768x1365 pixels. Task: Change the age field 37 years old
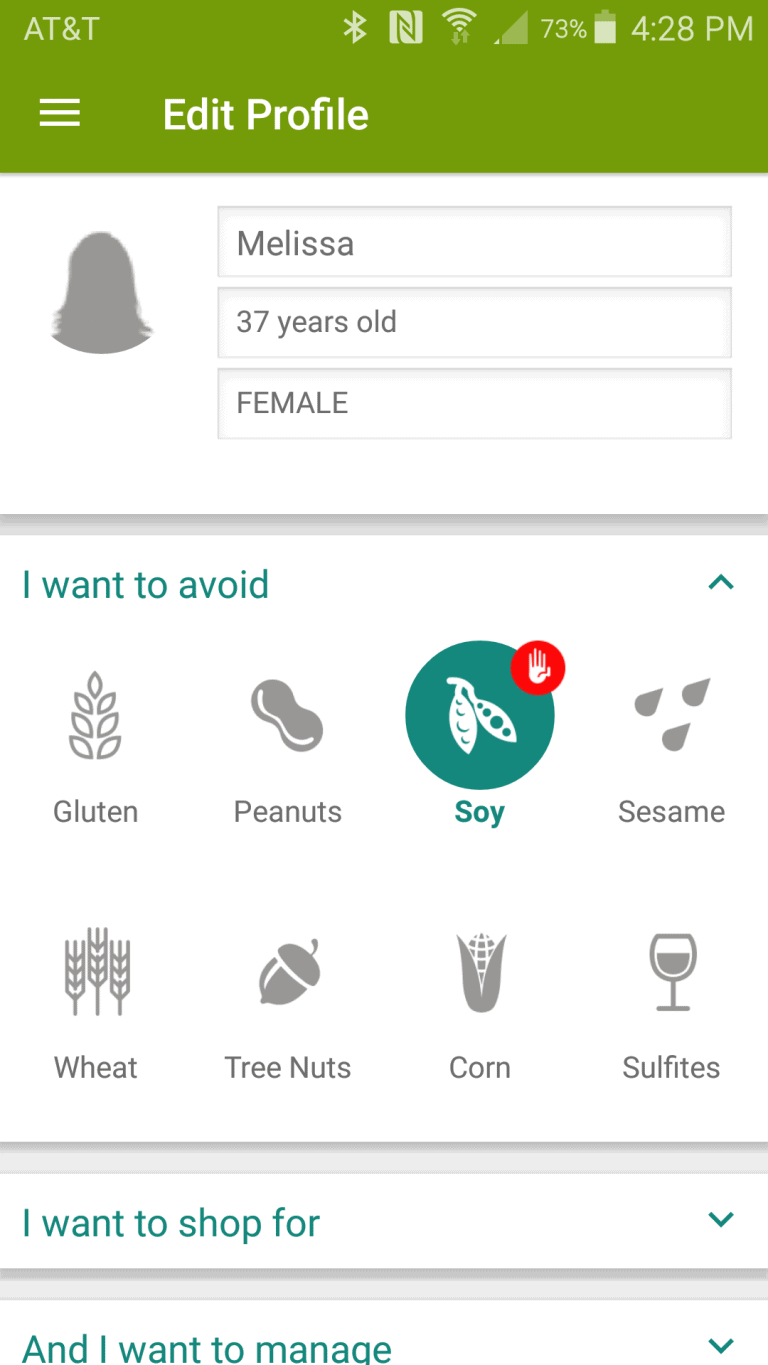pyautogui.click(x=474, y=322)
